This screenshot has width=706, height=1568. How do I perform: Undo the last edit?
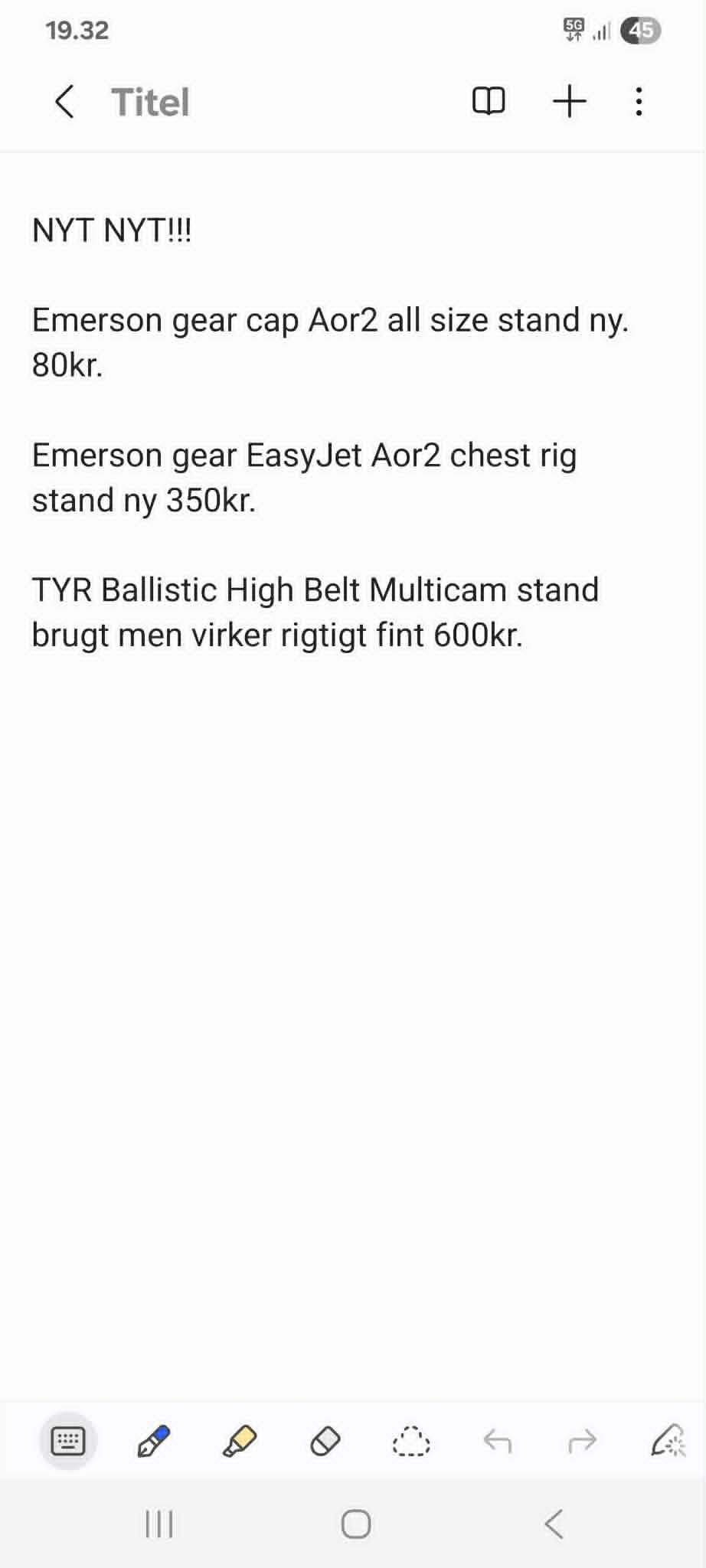click(x=498, y=1442)
